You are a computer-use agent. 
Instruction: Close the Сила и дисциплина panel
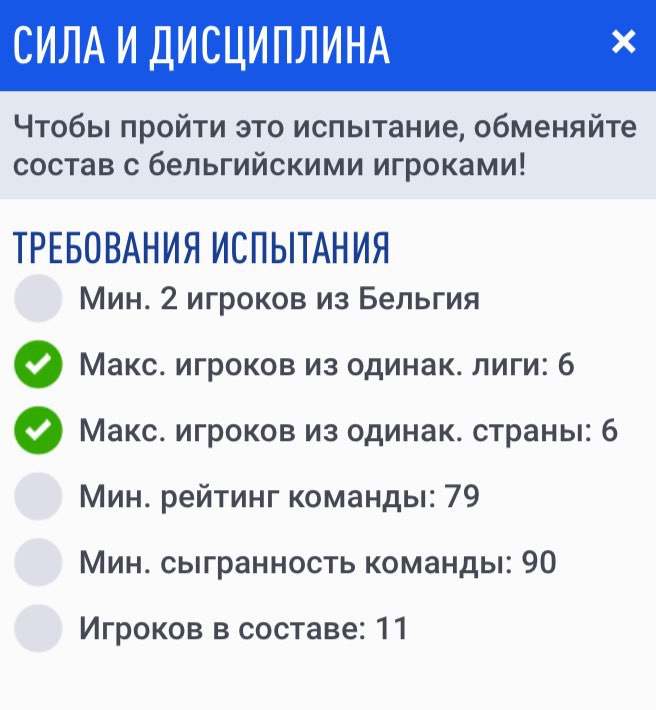tap(623, 42)
